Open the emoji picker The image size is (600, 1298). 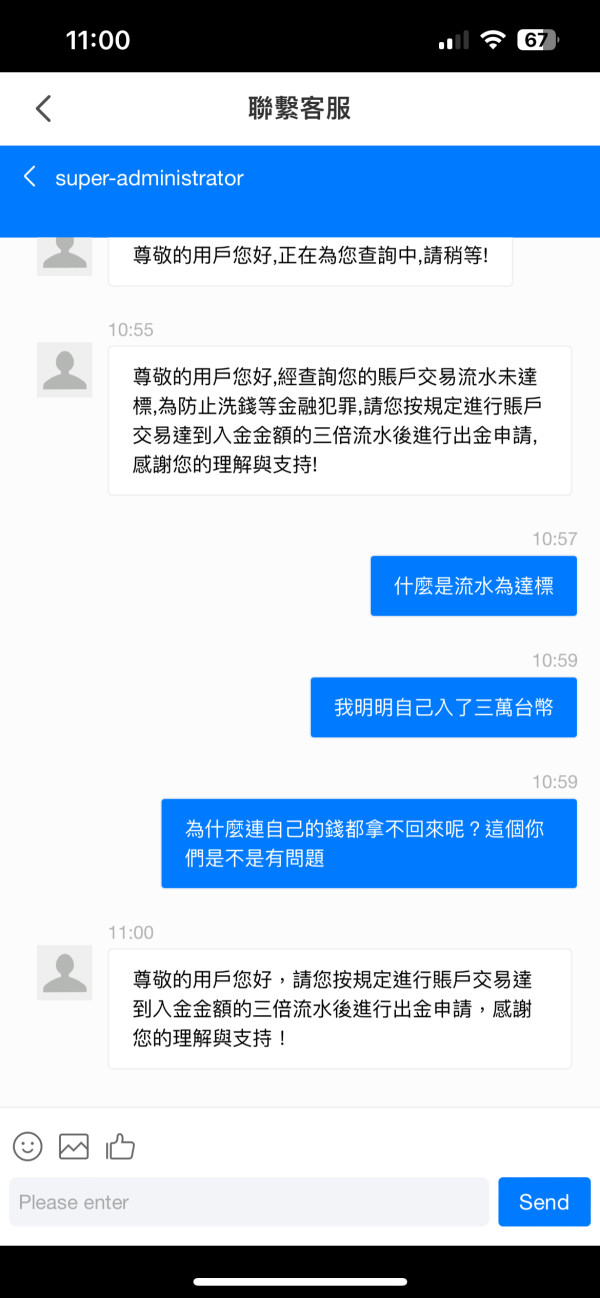point(28,1146)
